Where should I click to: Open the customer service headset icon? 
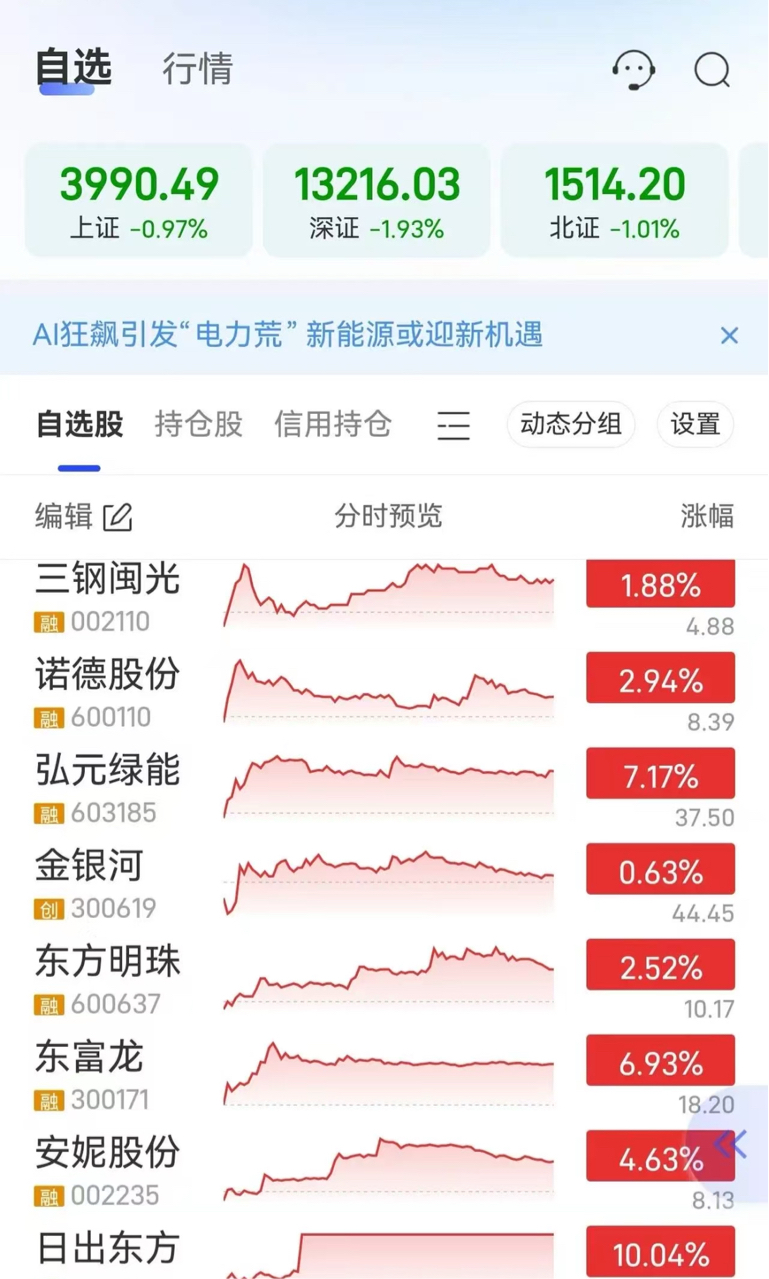631,70
